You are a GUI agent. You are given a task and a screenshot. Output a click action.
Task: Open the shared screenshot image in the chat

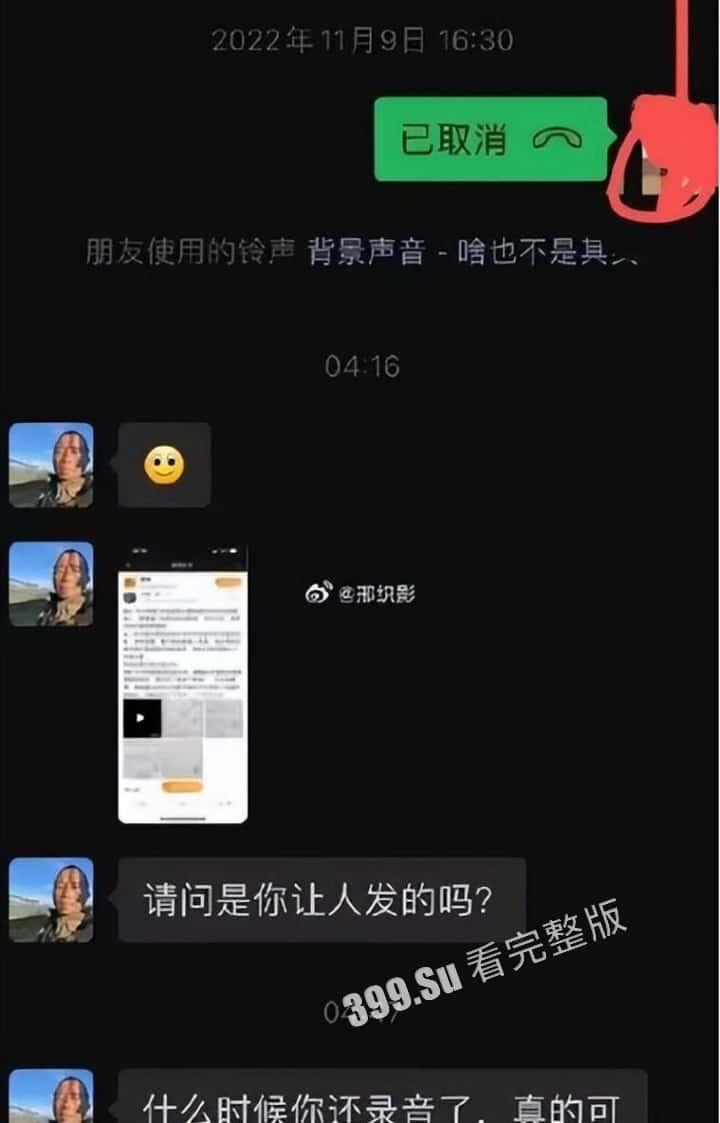click(x=182, y=684)
